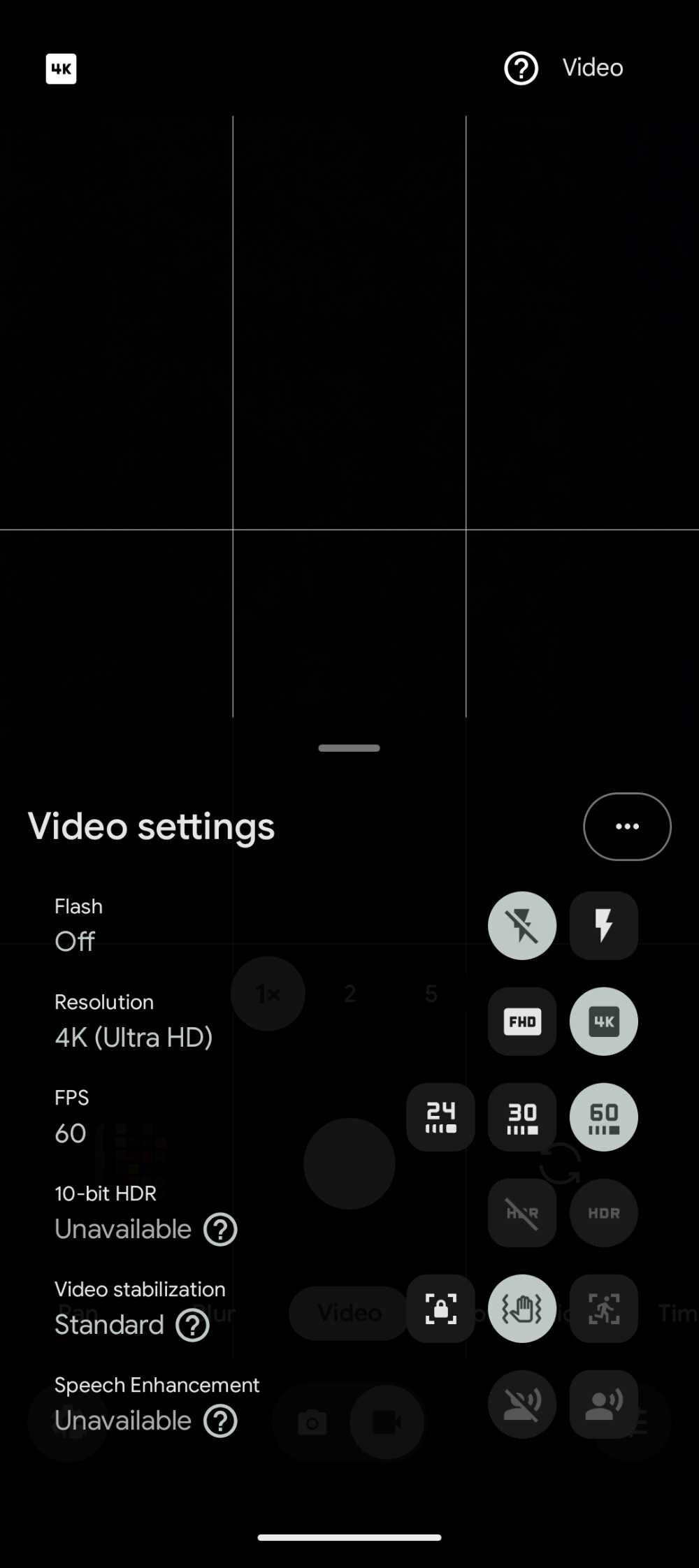Set frame rate to 24 FPS

[x=440, y=1117]
